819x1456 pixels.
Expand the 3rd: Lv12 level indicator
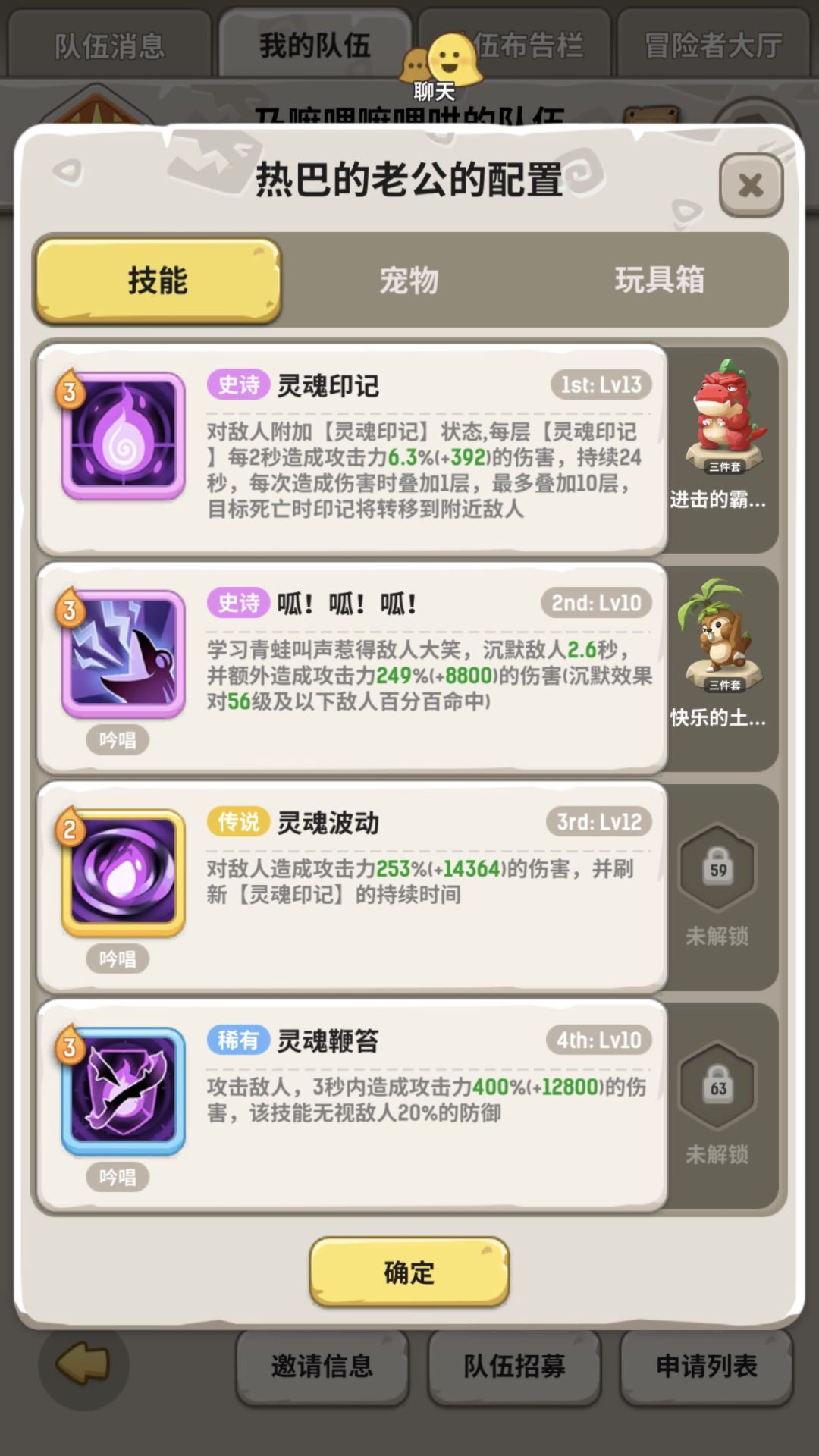click(598, 821)
